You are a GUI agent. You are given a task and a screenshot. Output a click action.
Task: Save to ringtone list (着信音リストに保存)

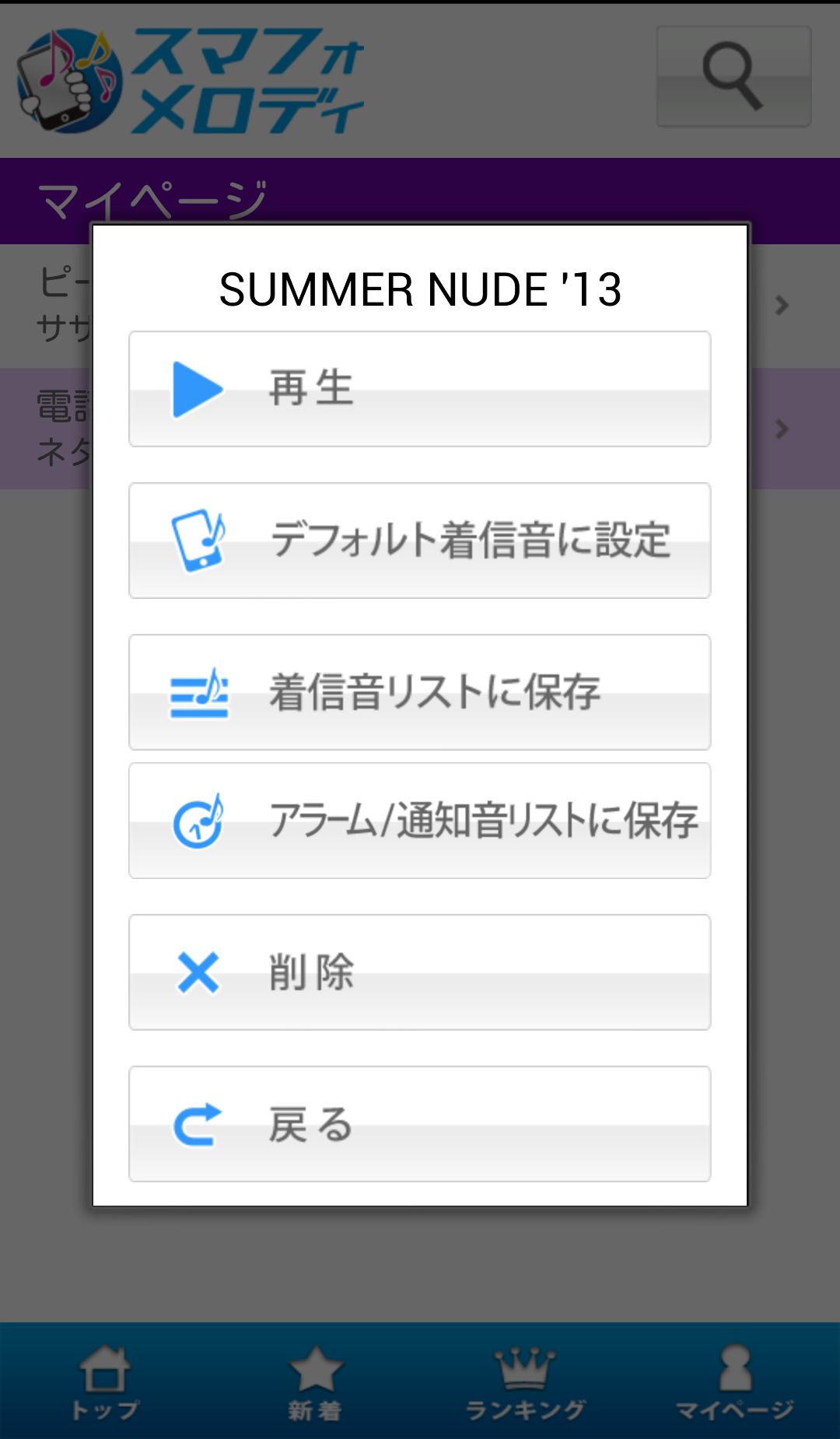tap(420, 692)
